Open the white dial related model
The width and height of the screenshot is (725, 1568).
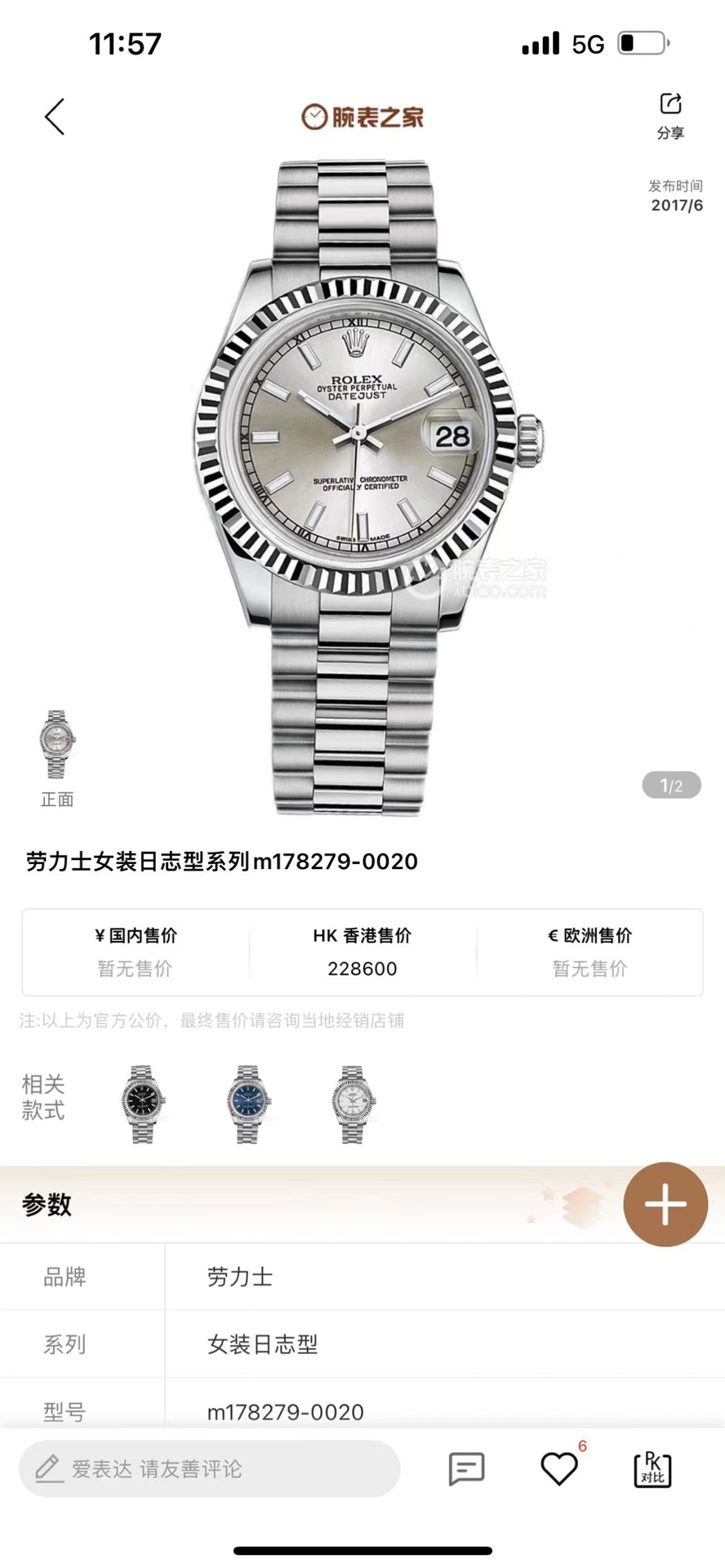coord(353,1104)
